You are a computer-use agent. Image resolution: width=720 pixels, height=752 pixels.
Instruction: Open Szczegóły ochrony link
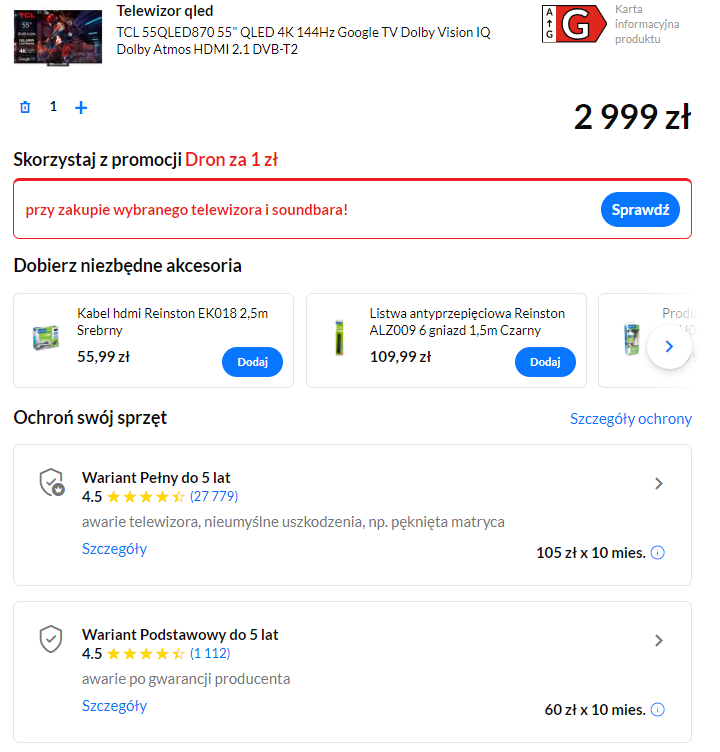pyautogui.click(x=630, y=418)
